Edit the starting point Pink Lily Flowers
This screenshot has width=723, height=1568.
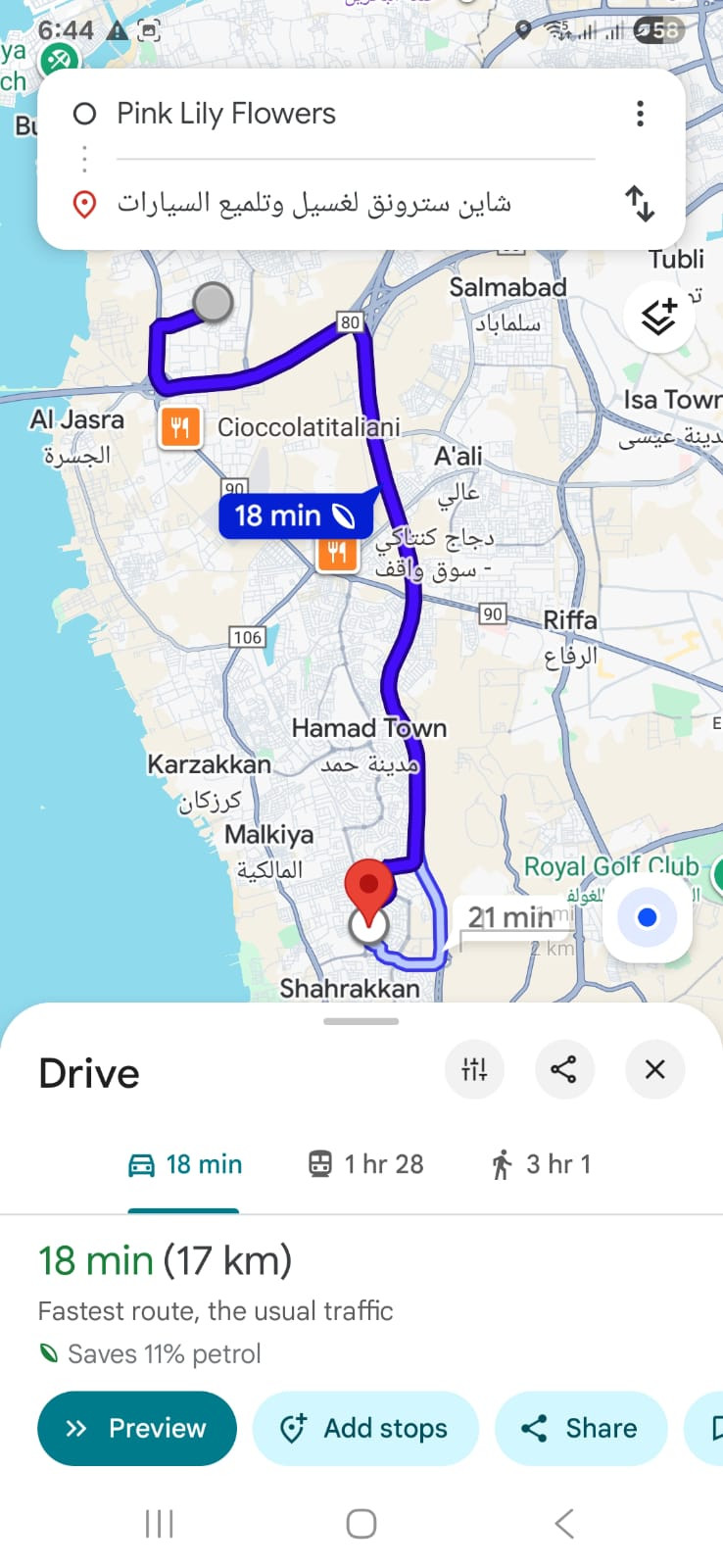pos(294,114)
